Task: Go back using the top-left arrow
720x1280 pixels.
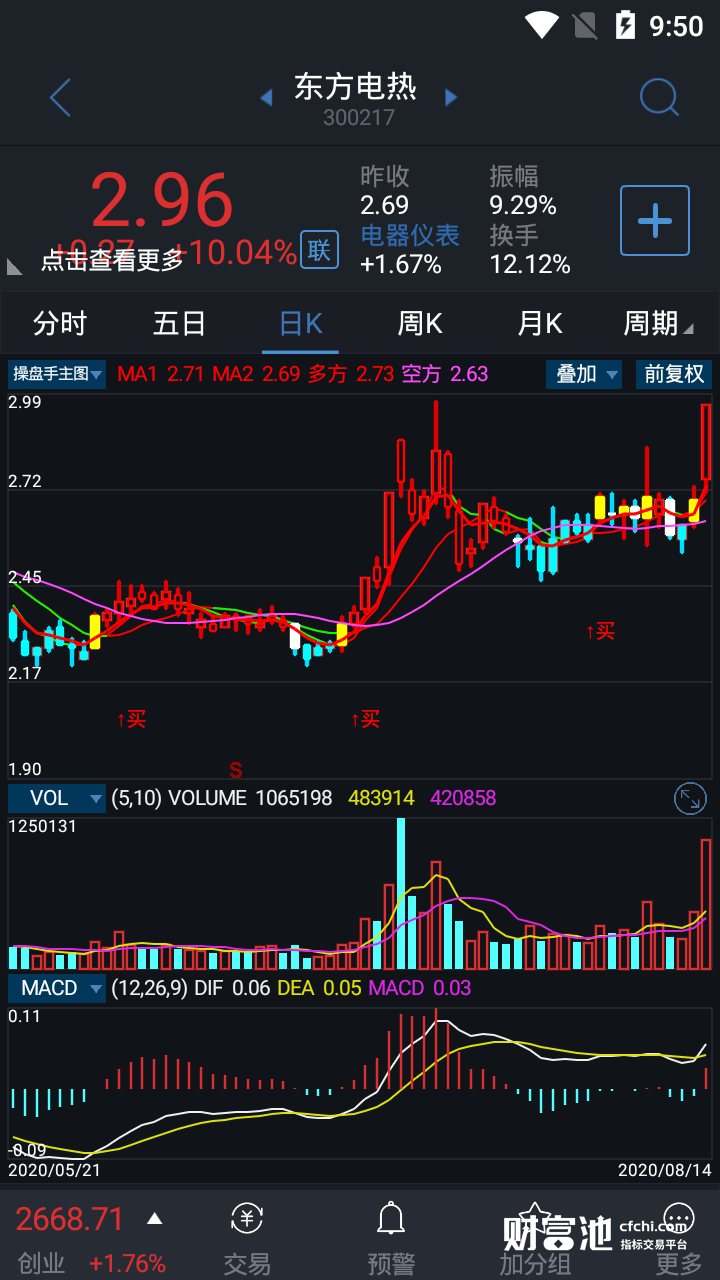Action: pos(61,98)
